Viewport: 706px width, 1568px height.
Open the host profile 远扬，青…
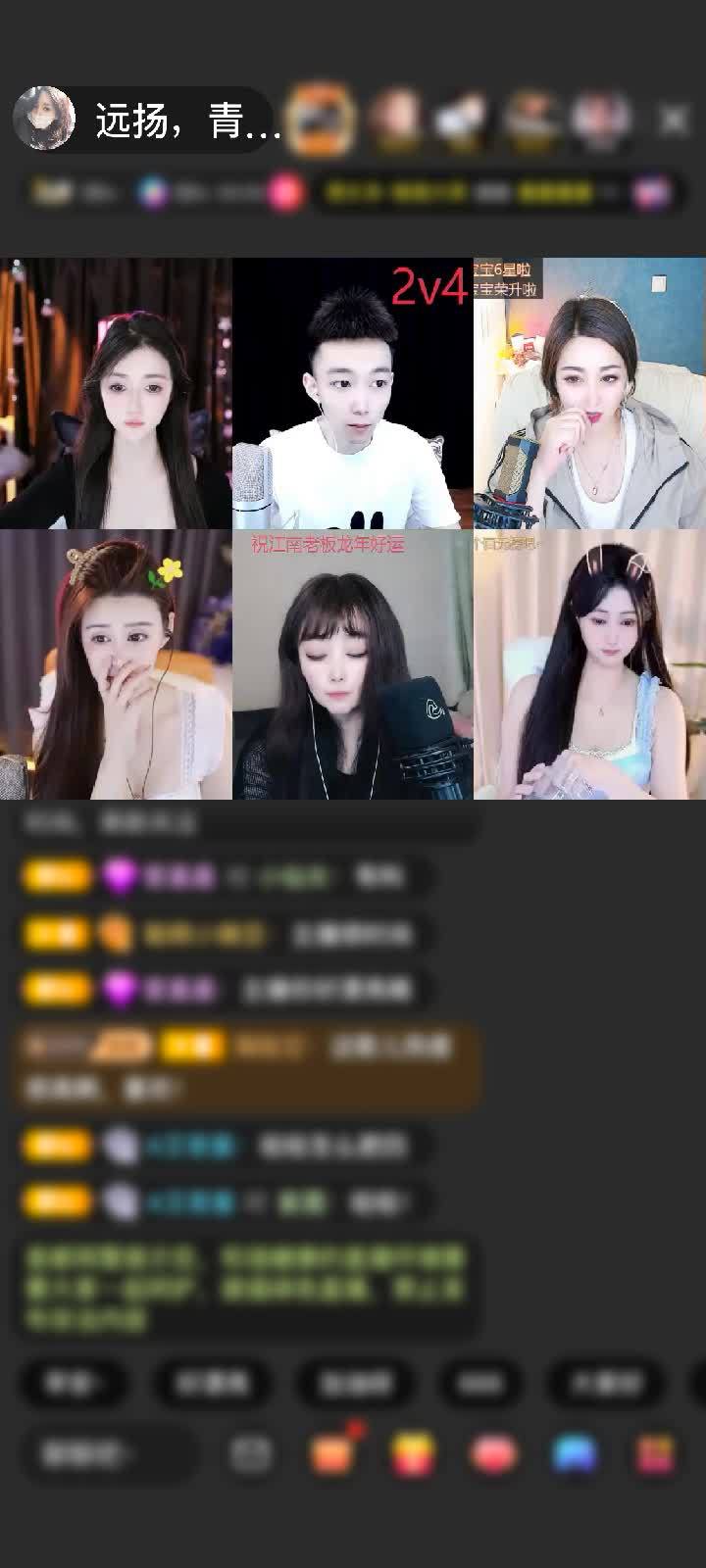(147, 120)
